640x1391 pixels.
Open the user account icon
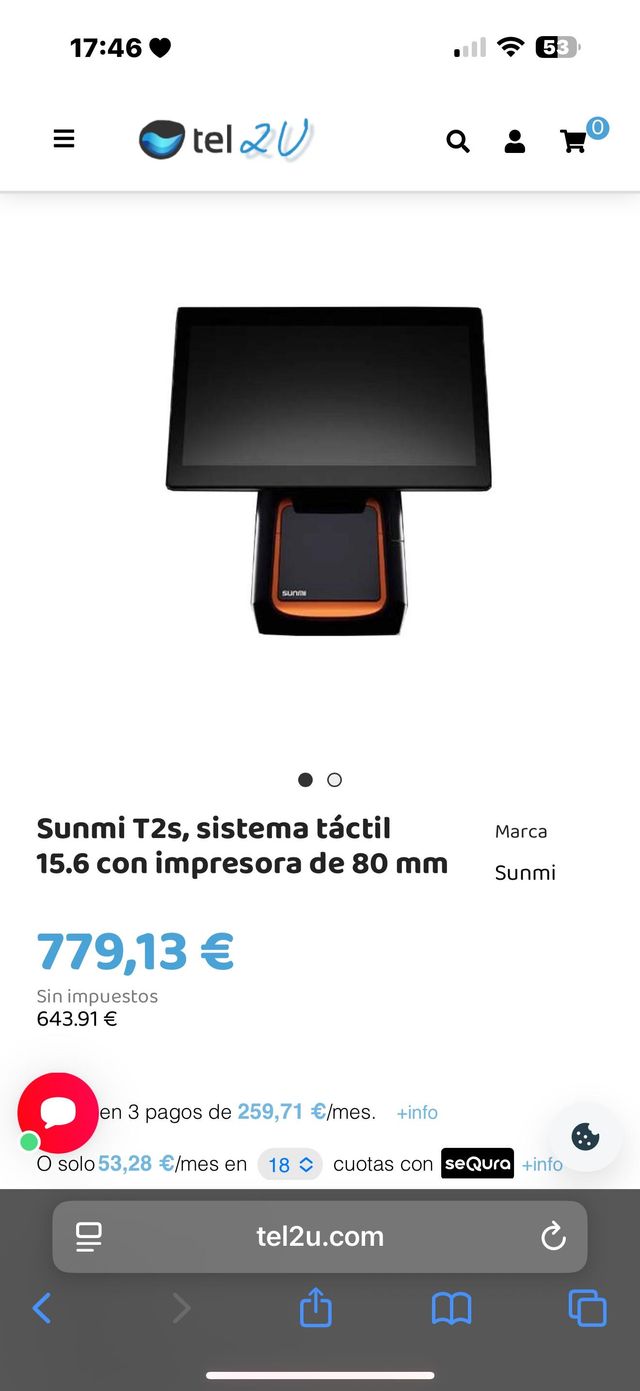point(515,142)
